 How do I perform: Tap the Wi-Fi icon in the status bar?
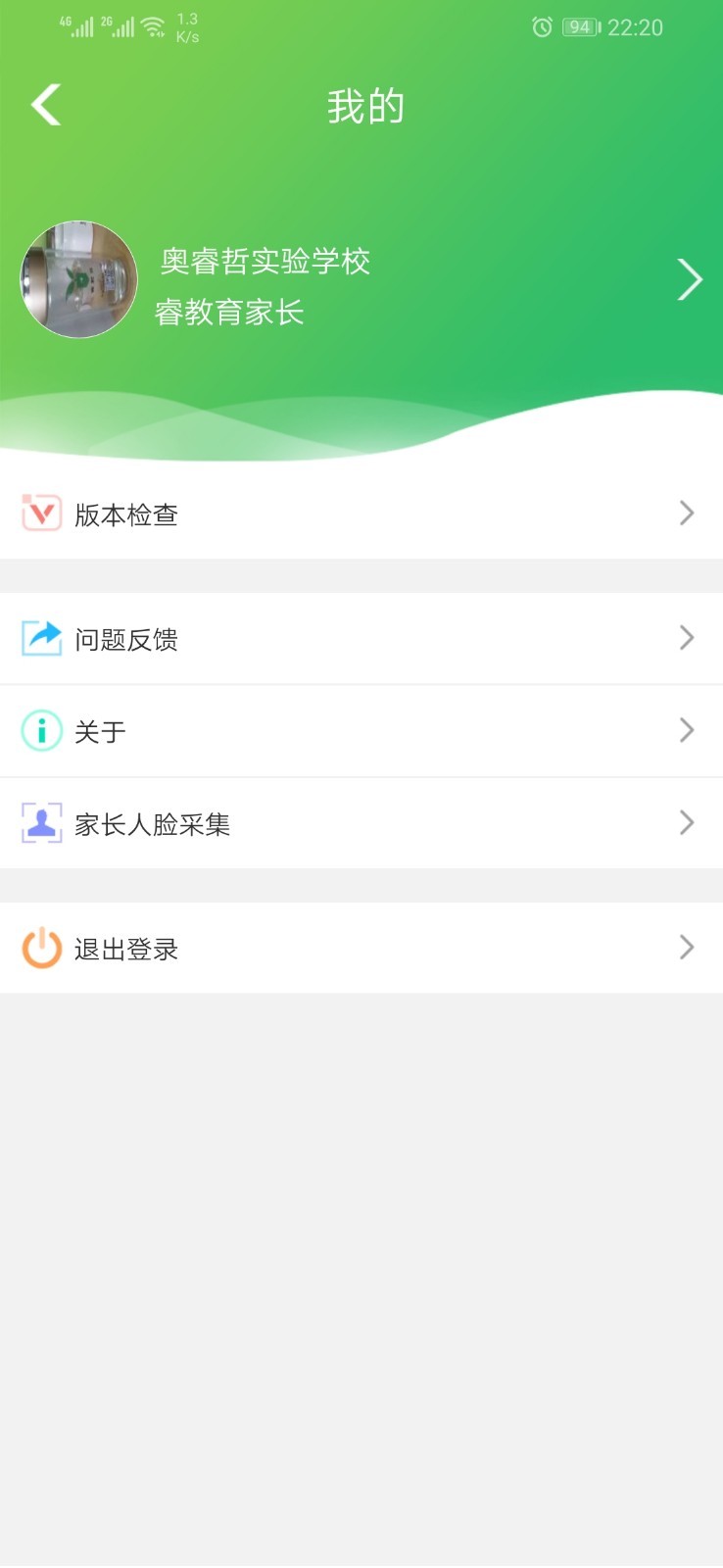click(x=152, y=26)
